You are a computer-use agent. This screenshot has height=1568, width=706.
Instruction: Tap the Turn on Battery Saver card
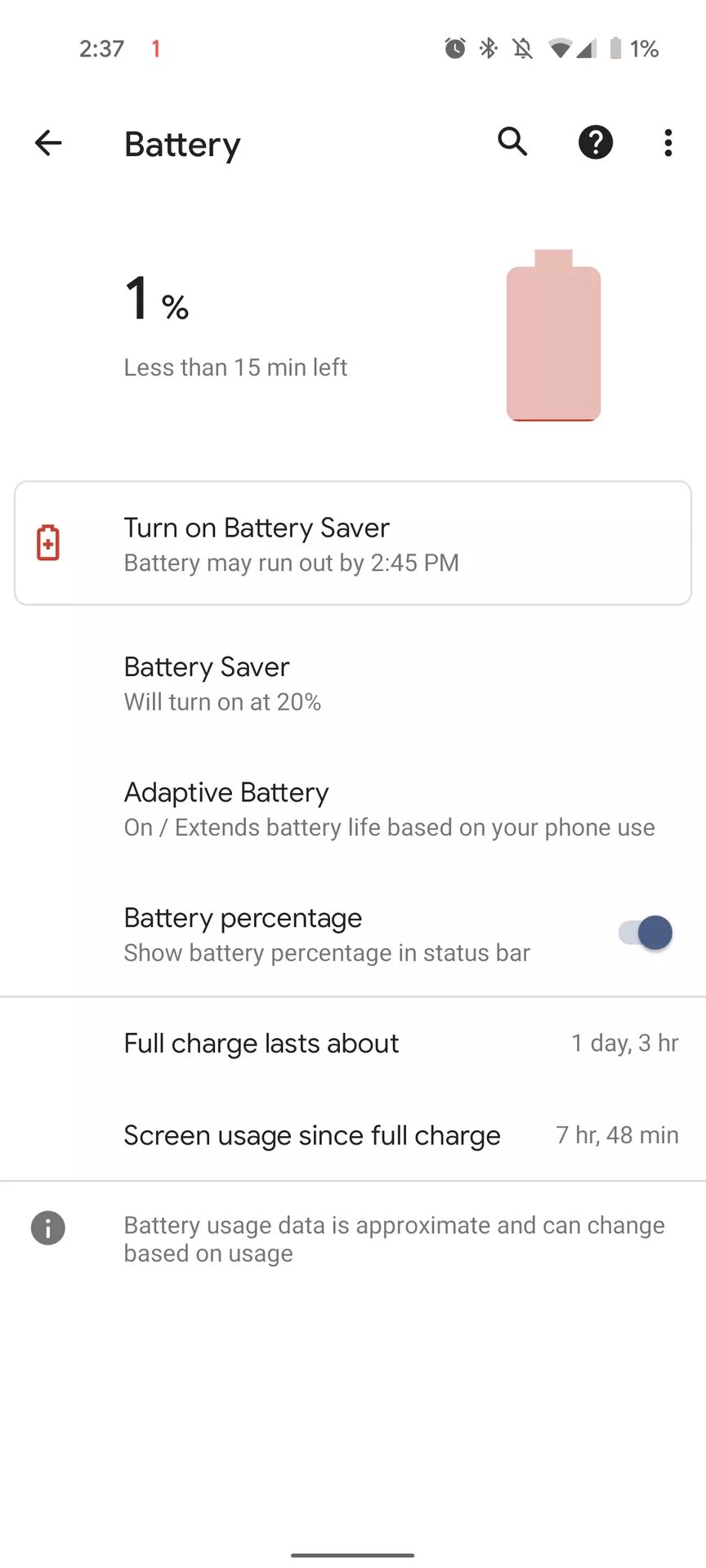coord(353,543)
